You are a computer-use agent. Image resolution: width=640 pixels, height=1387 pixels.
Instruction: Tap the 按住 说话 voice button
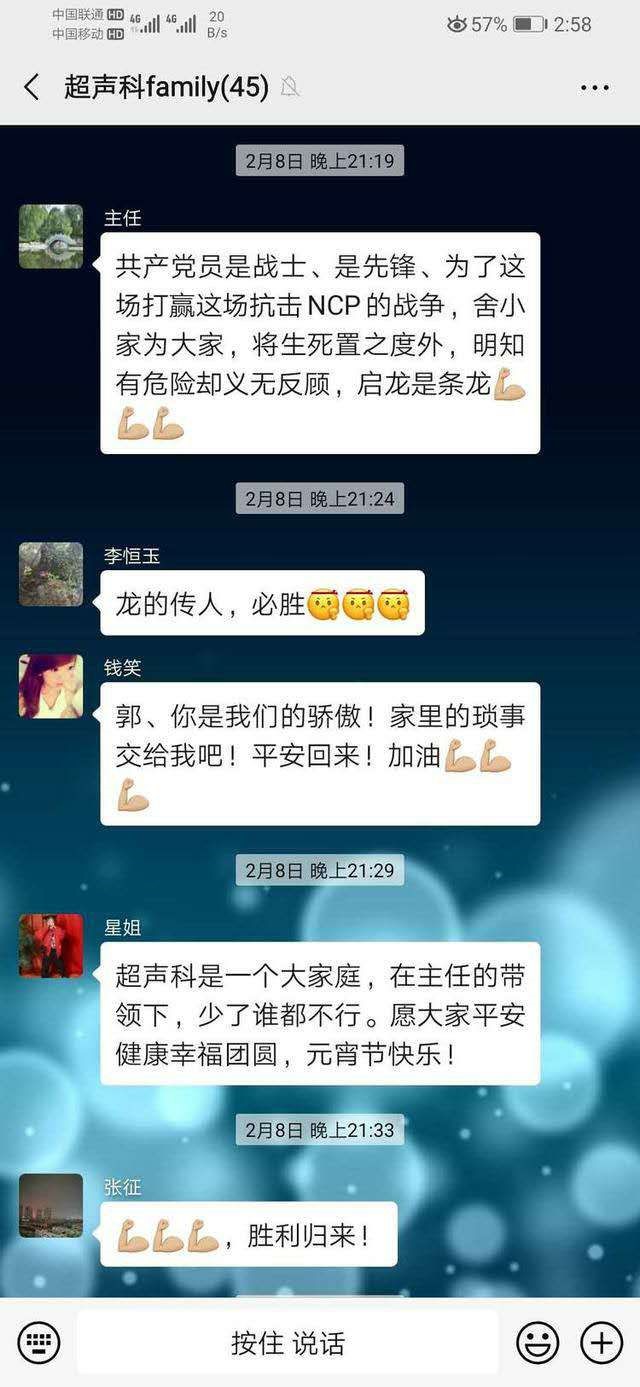coord(287,1342)
